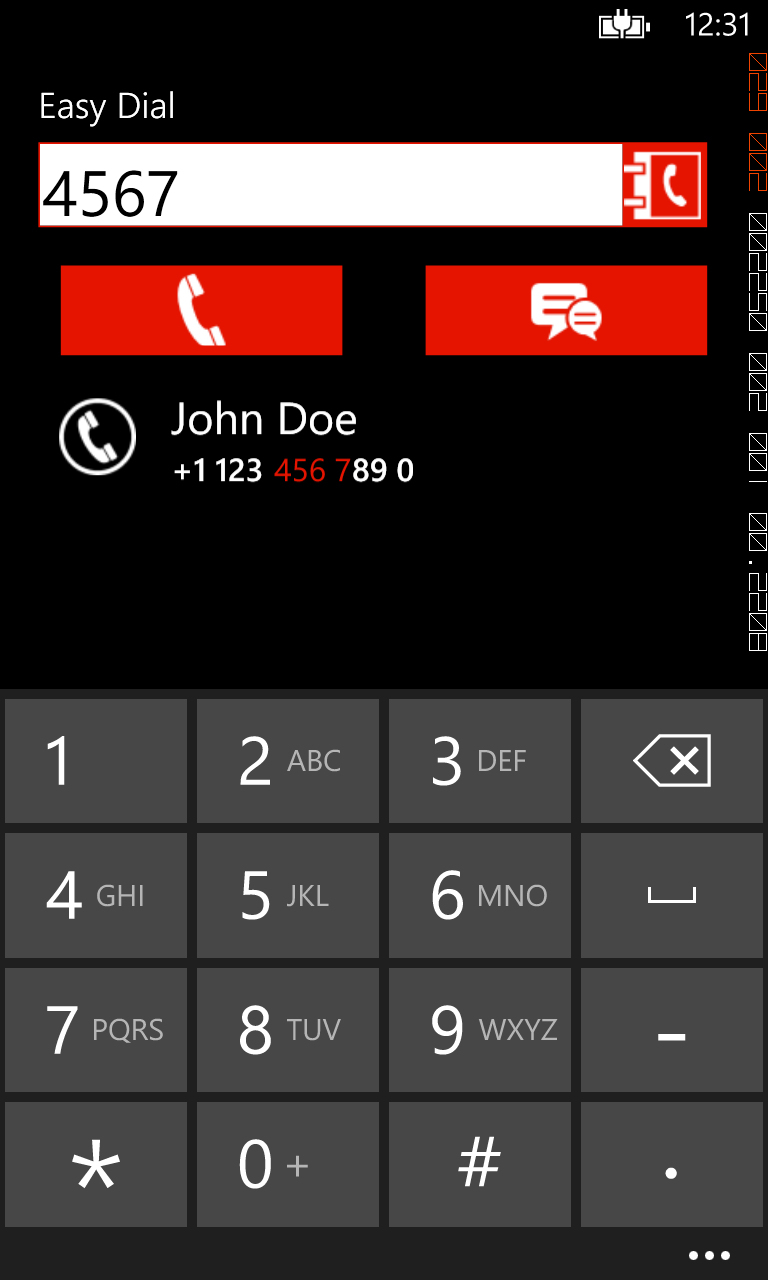Viewport: 768px width, 1280px height.
Task: Open the three-dot app bar menu
Action: [709, 1256]
